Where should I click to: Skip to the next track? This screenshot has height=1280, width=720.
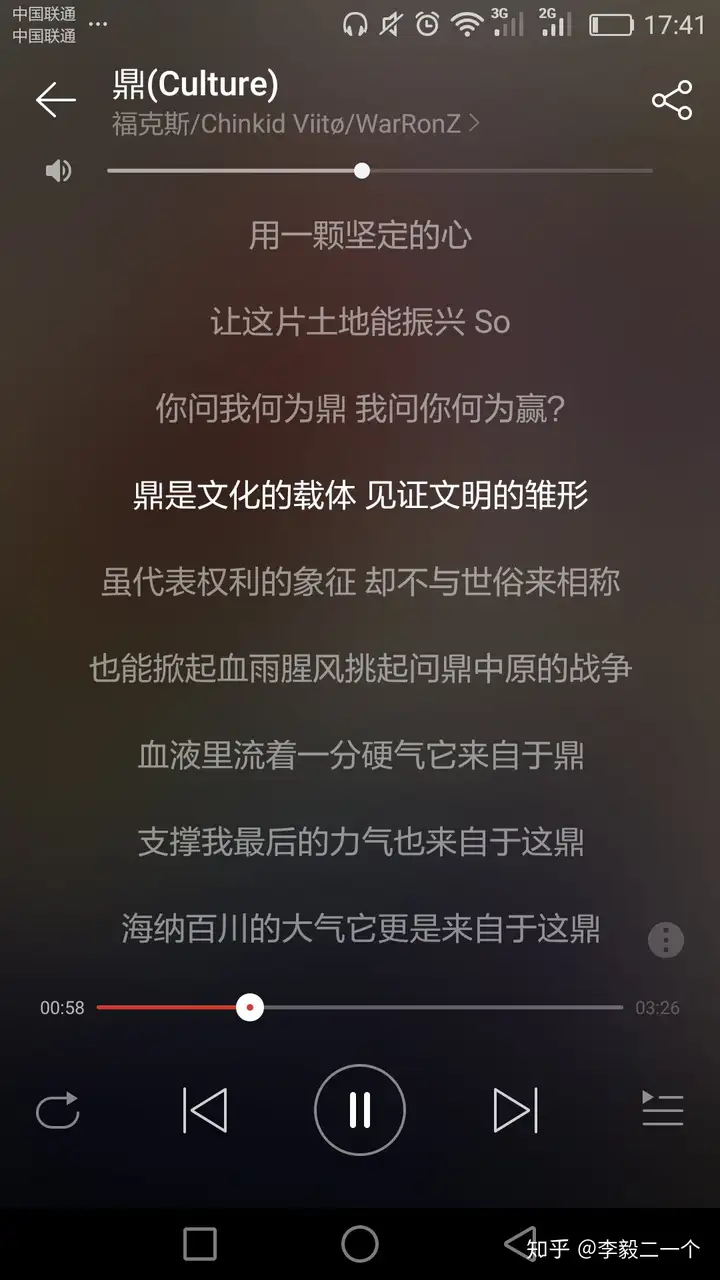pos(515,1110)
